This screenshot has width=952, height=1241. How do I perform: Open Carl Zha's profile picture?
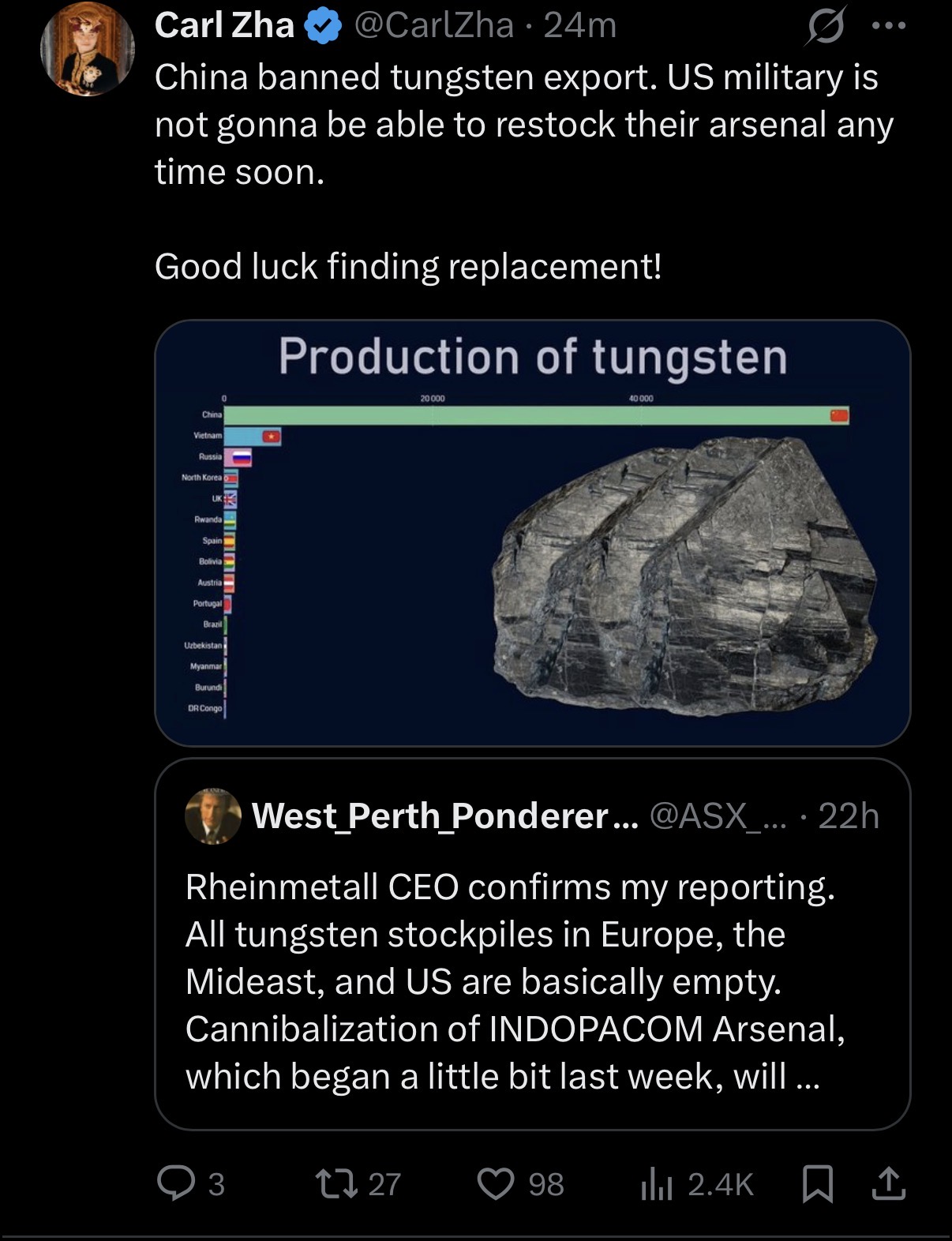tap(88, 49)
